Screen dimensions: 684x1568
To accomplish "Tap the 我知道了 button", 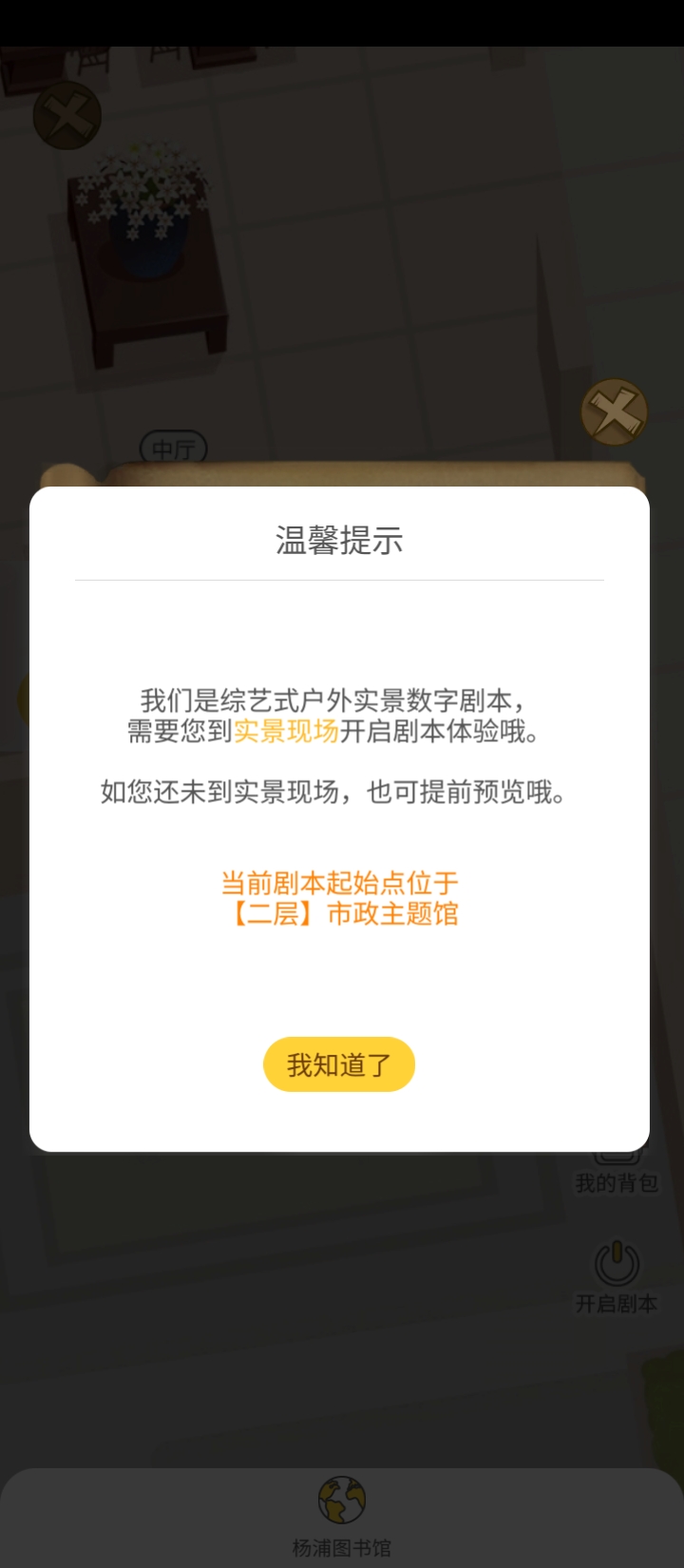I will point(339,1064).
